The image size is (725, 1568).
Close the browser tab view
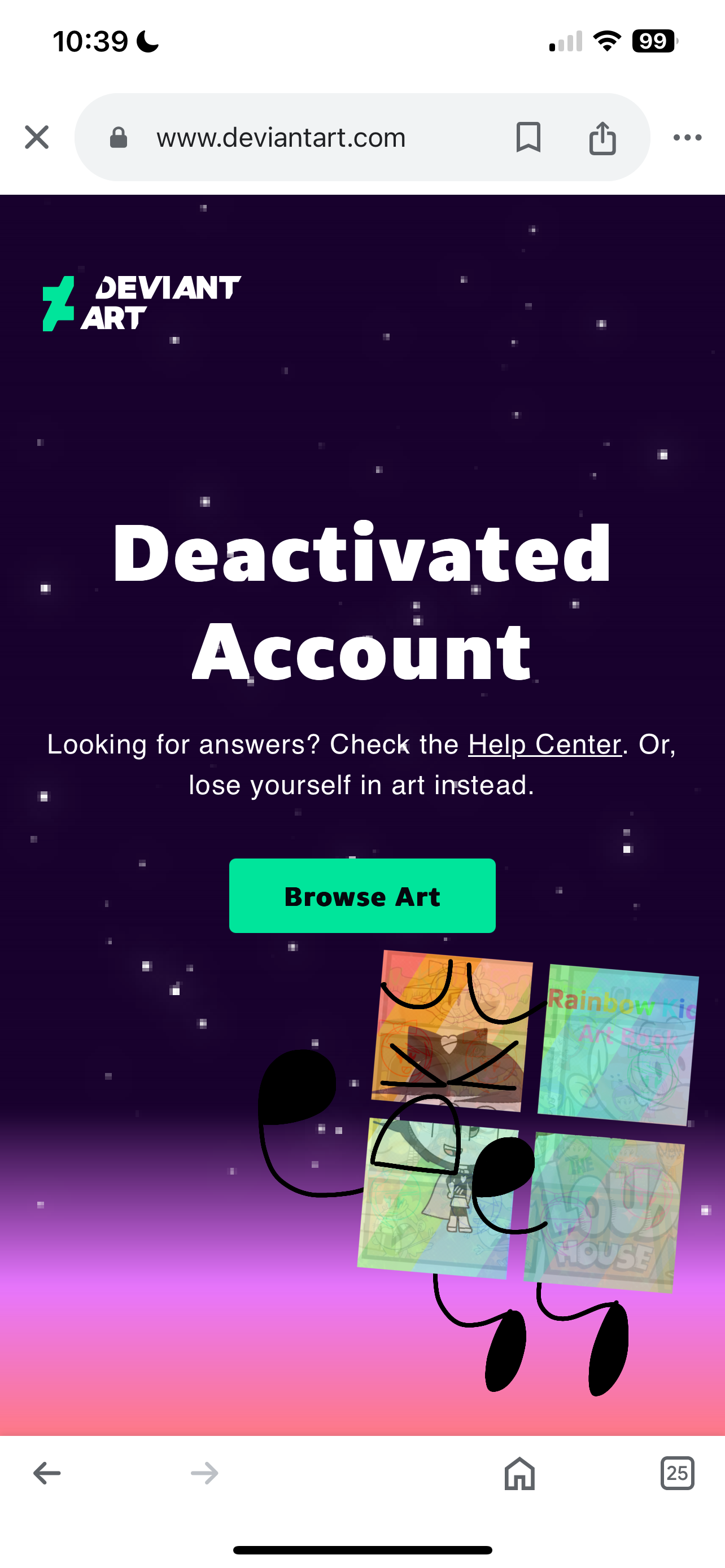[37, 137]
